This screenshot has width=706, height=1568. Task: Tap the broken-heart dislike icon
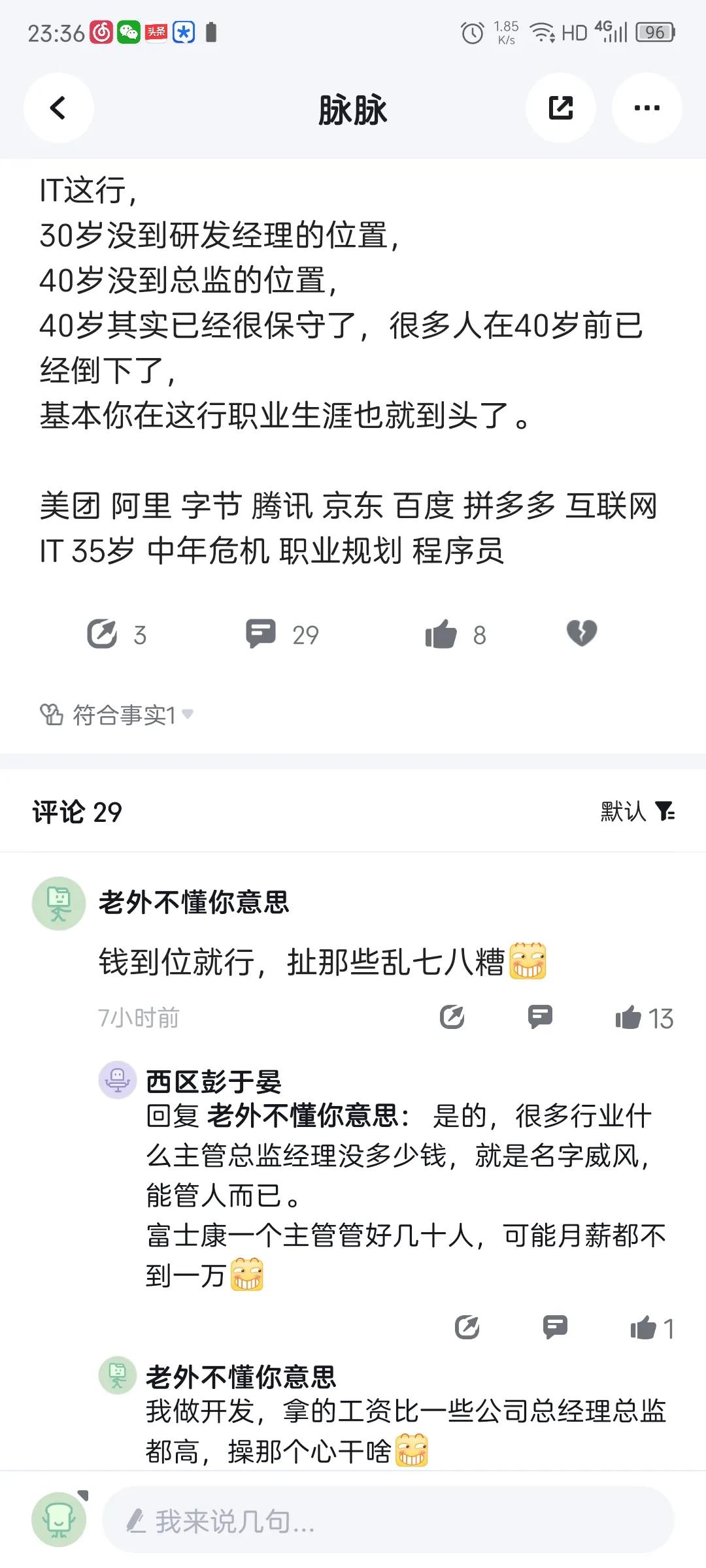click(580, 631)
